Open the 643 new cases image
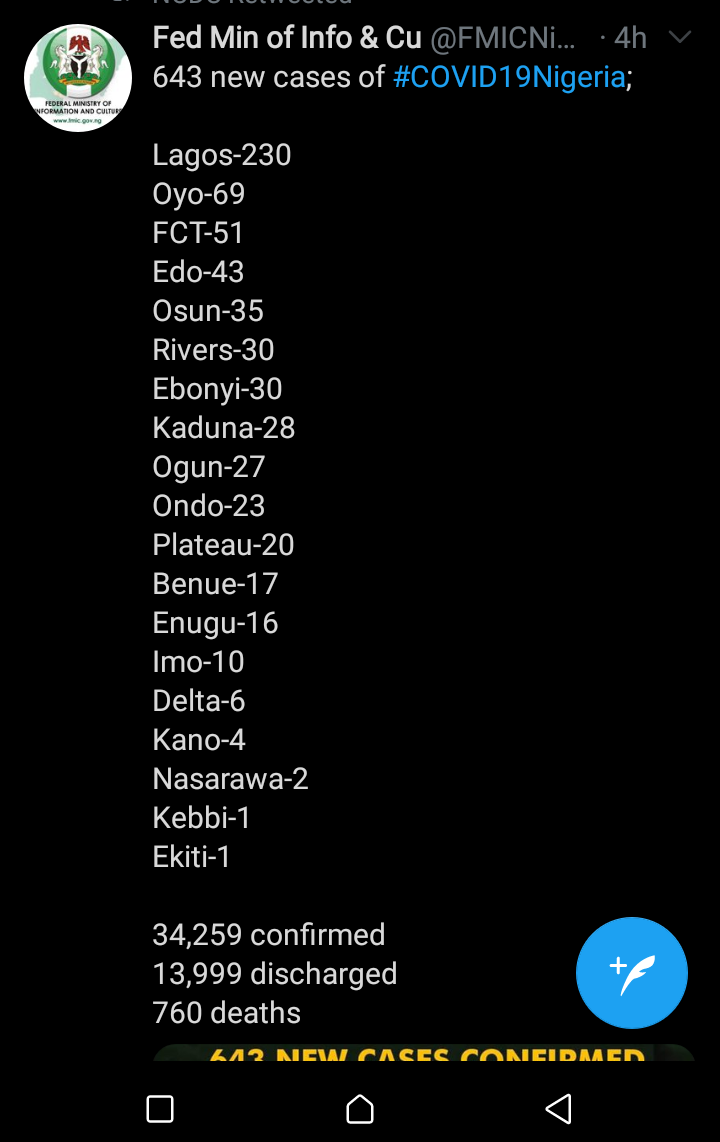This screenshot has height=1142, width=720. tap(424, 1052)
